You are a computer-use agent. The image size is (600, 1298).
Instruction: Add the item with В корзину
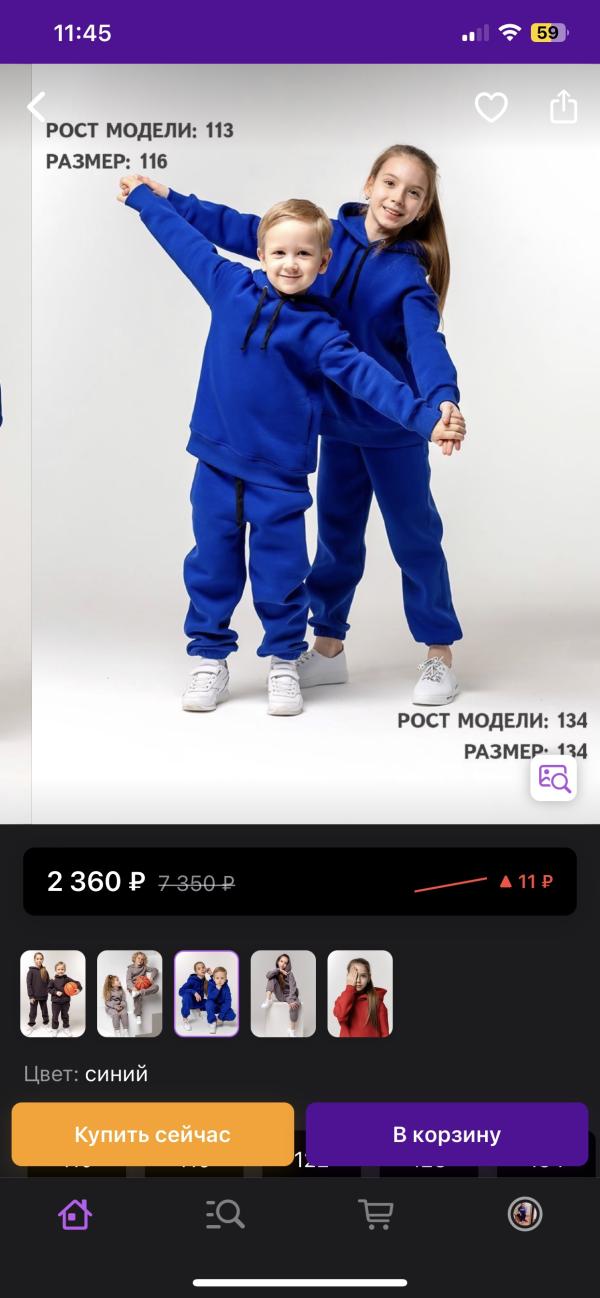click(447, 1134)
